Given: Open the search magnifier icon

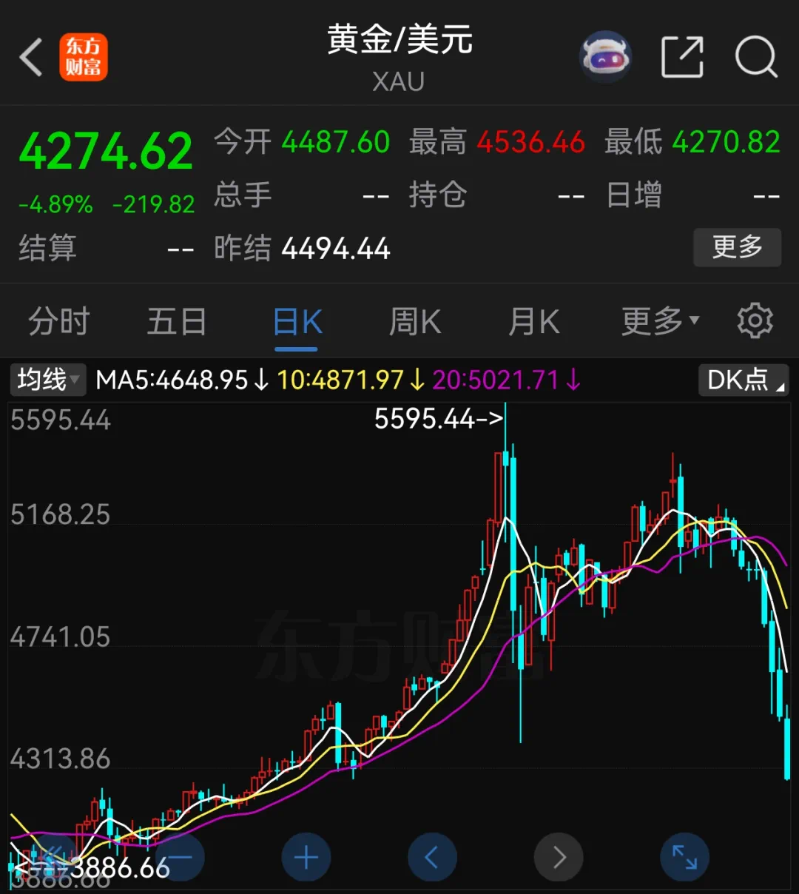Looking at the screenshot, I should click(756, 57).
